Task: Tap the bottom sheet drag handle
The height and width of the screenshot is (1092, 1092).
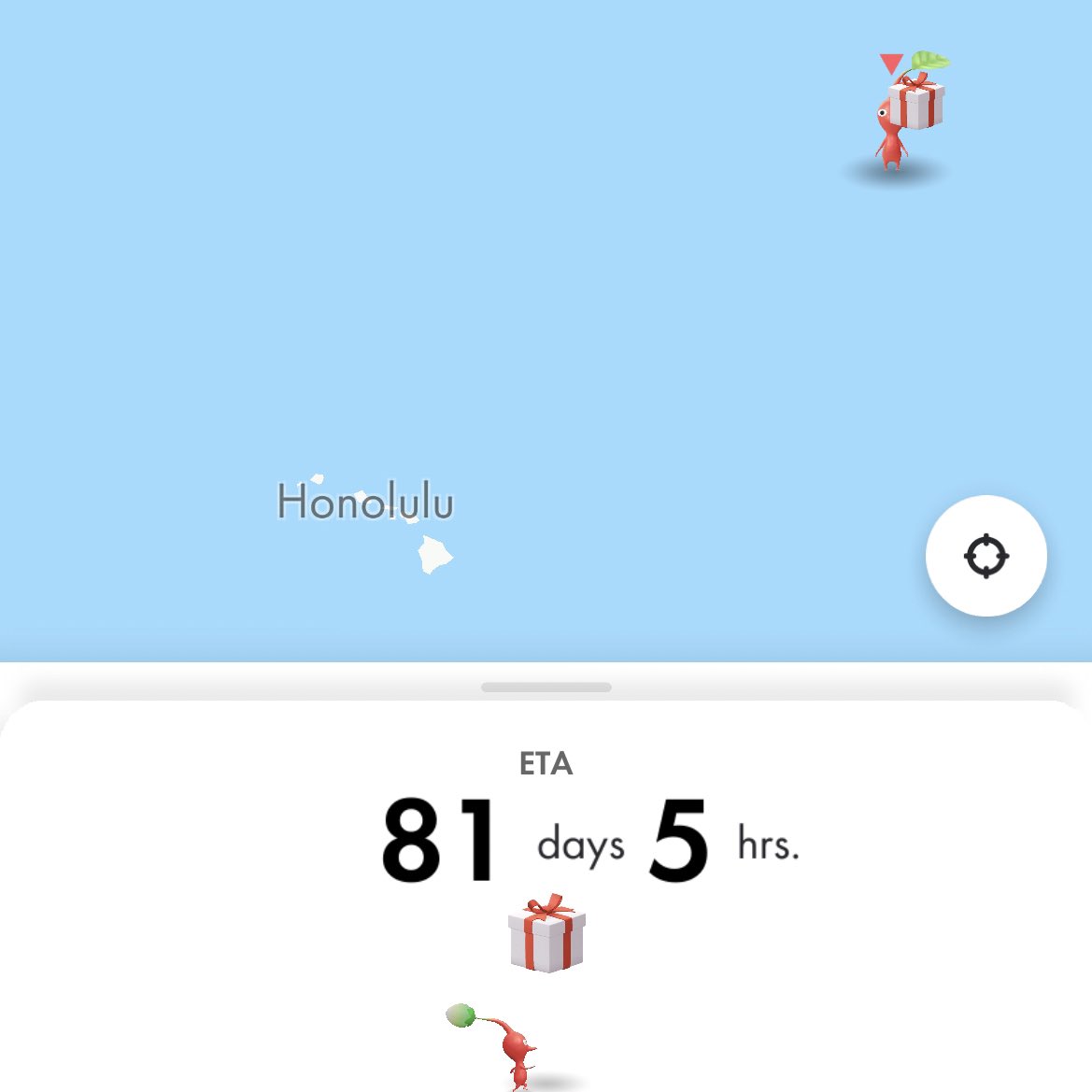Action: tap(546, 688)
